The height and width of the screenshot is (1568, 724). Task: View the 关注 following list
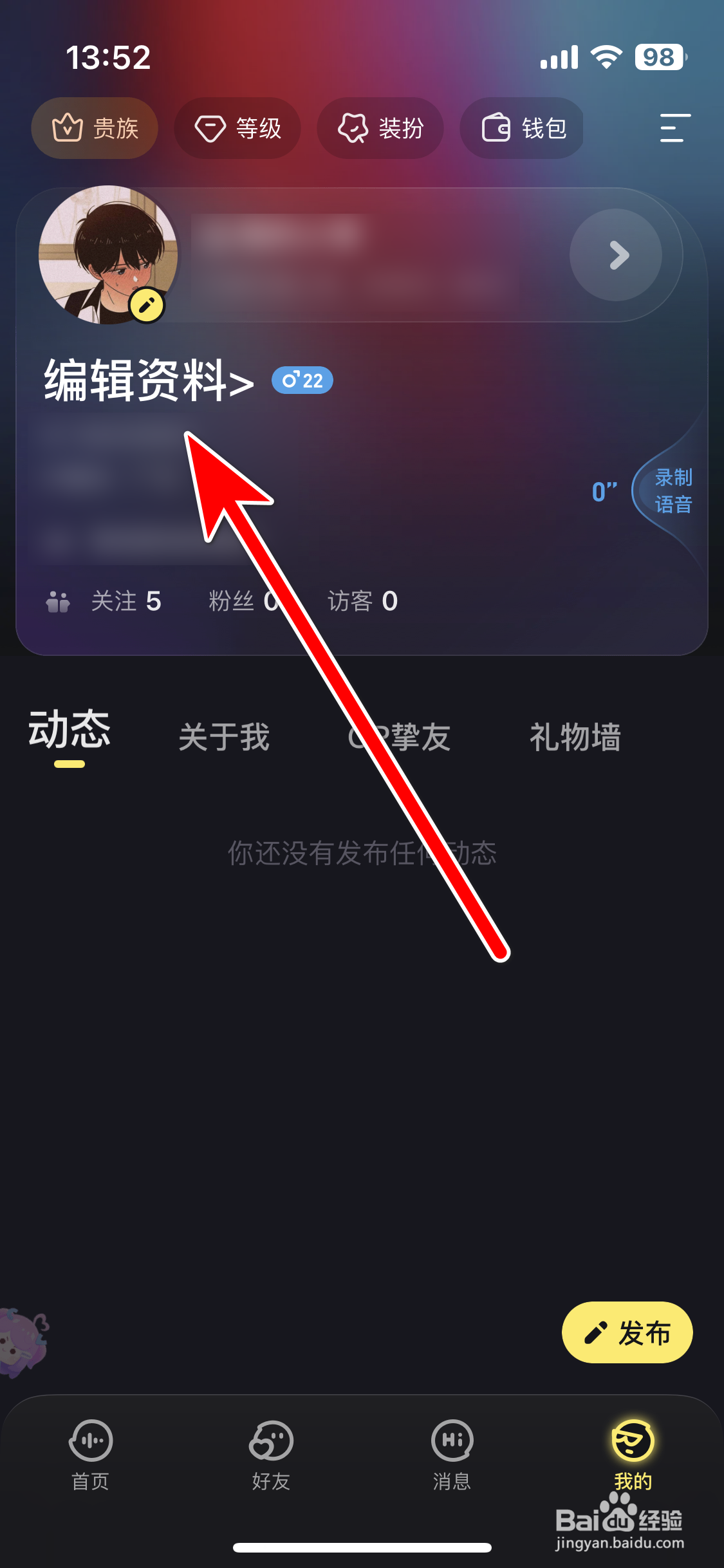[126, 601]
